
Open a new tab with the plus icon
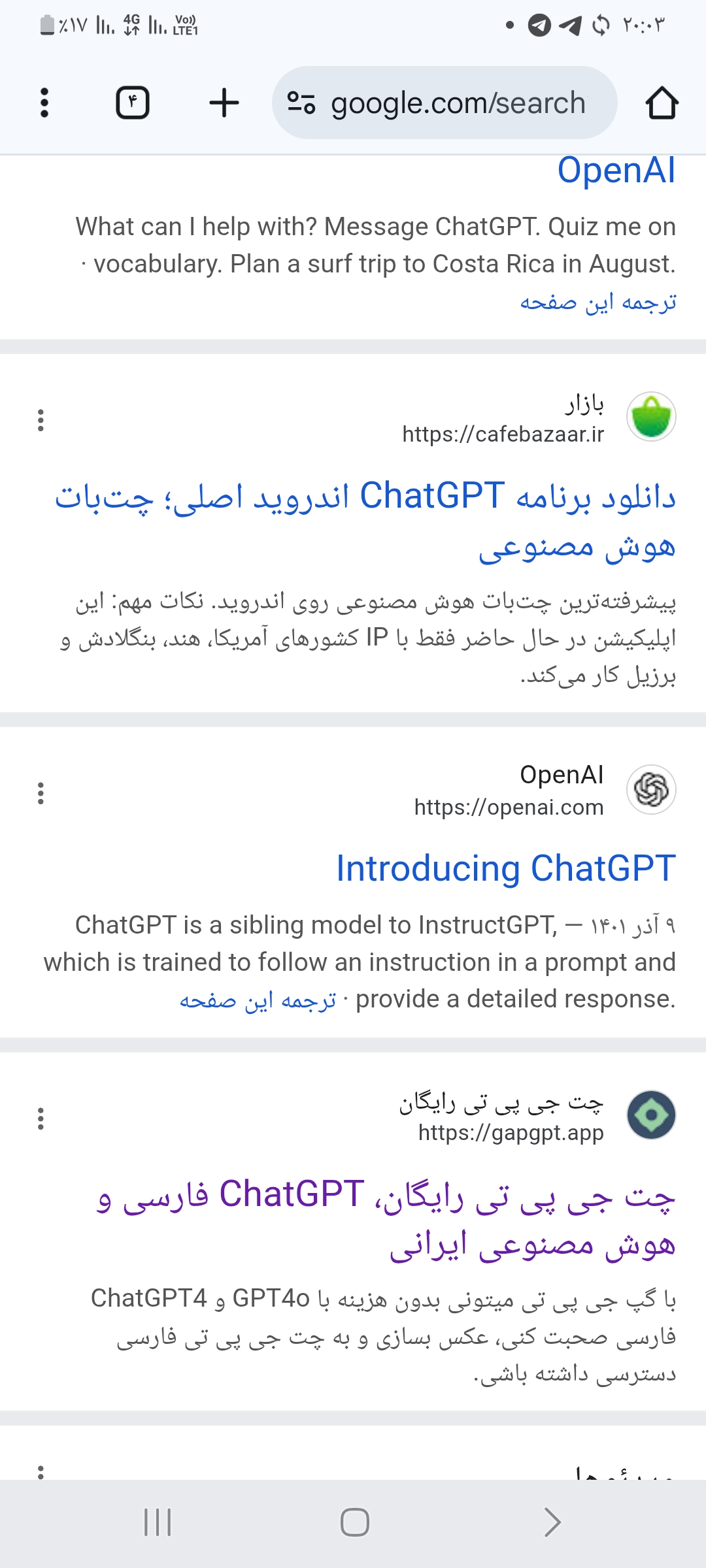[224, 103]
